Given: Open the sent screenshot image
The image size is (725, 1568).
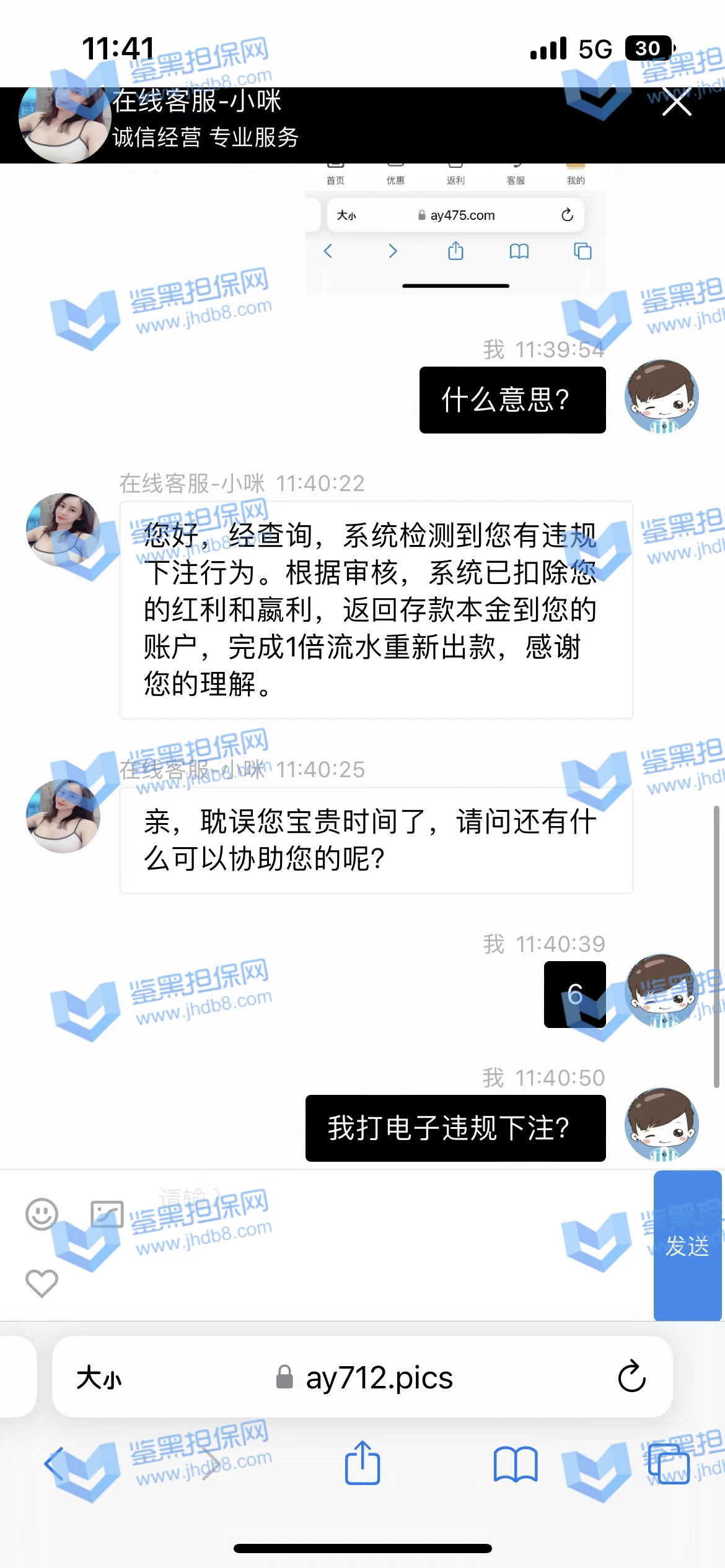Looking at the screenshot, I should [455, 229].
